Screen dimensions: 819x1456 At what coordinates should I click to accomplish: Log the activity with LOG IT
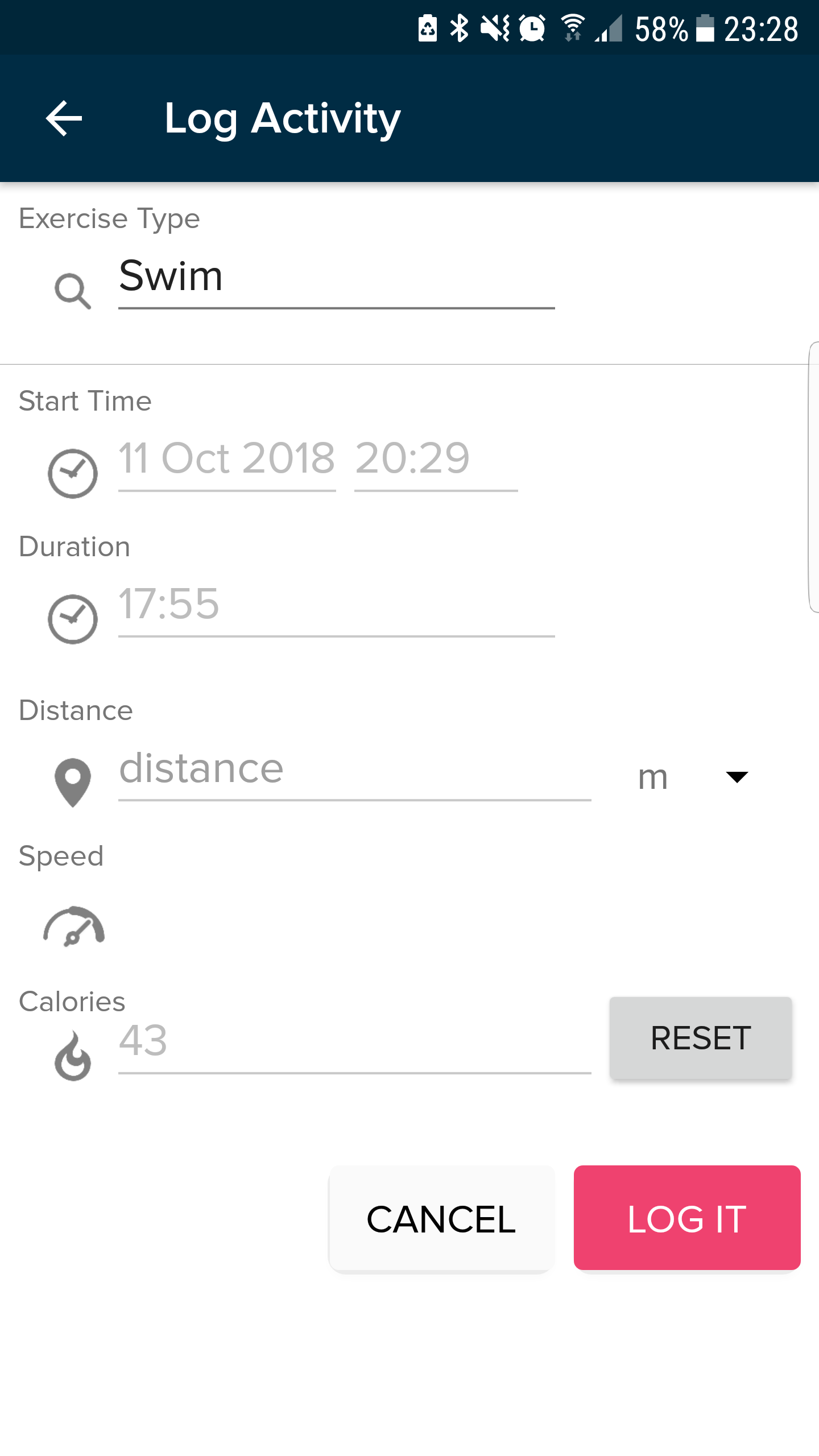(x=687, y=1218)
